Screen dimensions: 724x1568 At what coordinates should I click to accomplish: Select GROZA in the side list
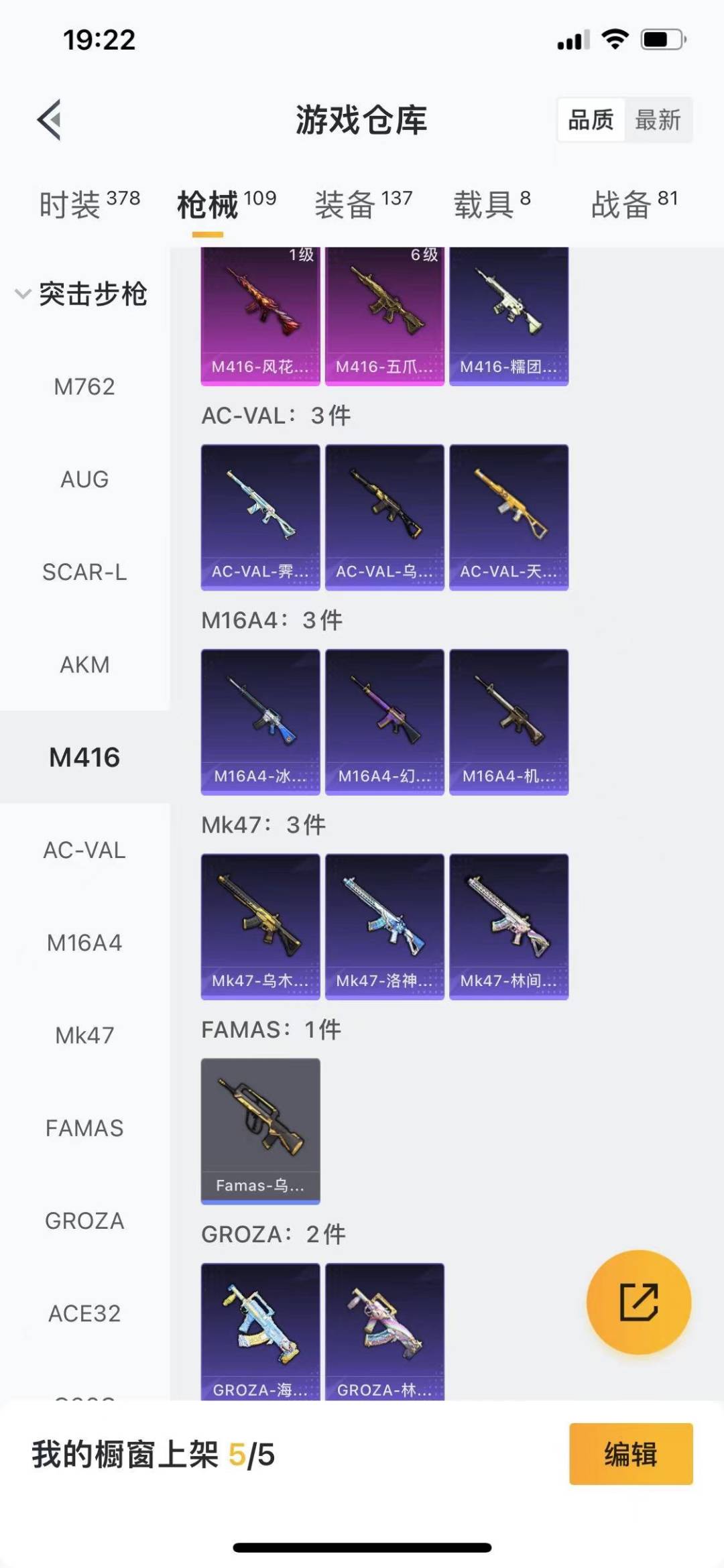click(x=84, y=1221)
